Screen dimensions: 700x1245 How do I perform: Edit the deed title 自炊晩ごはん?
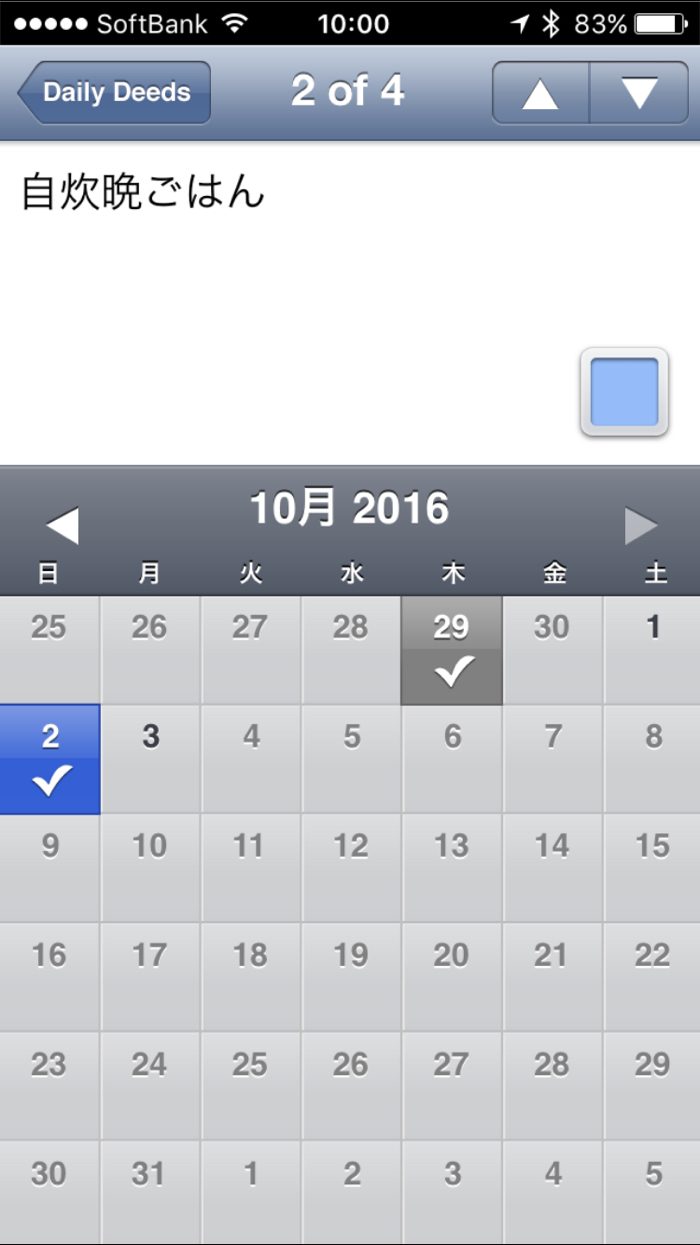point(143,192)
